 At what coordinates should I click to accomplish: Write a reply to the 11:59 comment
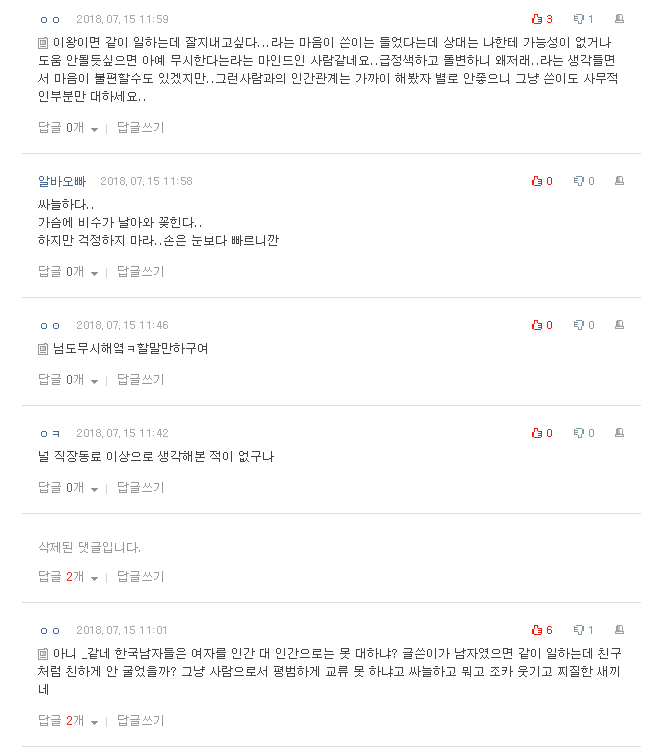140,128
